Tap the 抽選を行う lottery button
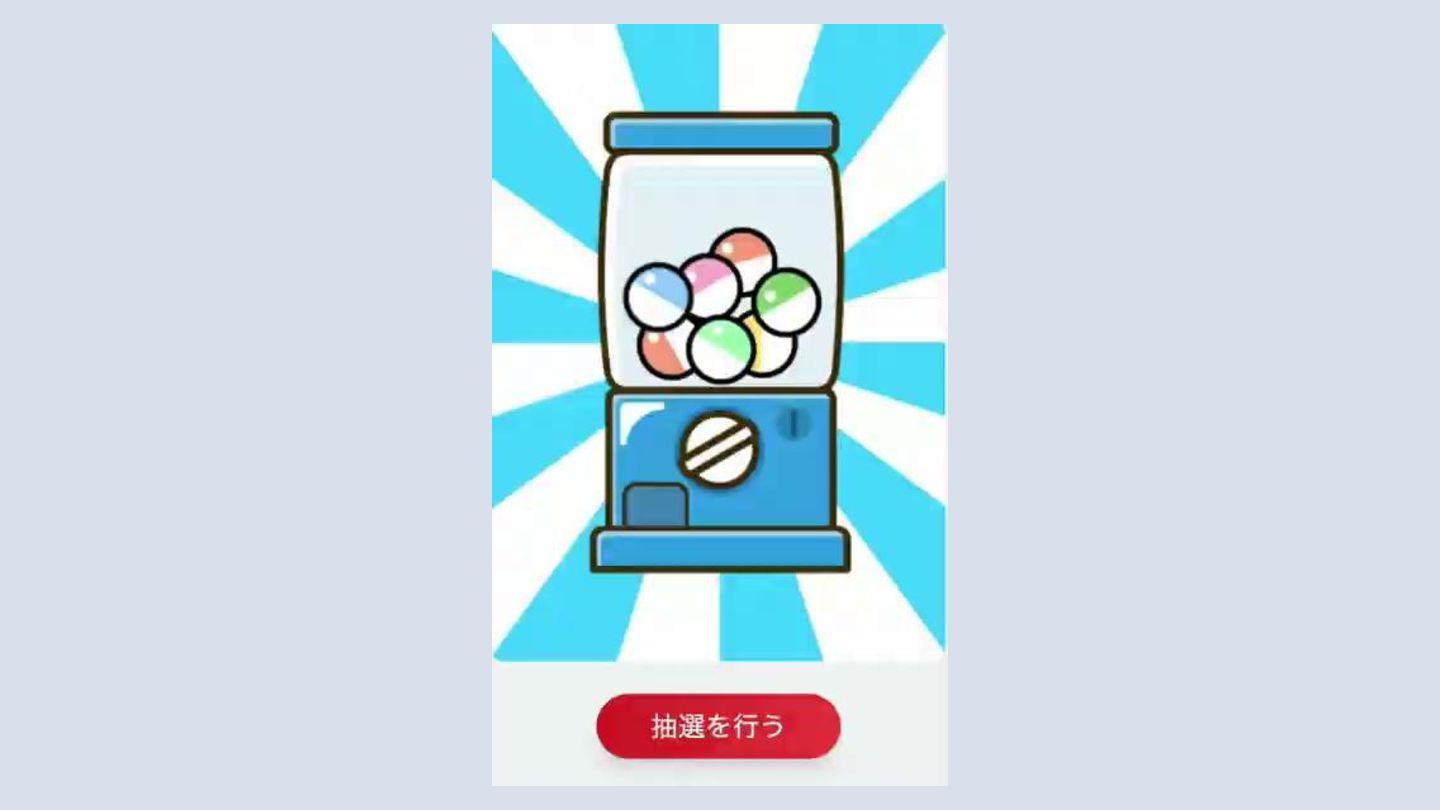This screenshot has height=810, width=1440. click(718, 726)
